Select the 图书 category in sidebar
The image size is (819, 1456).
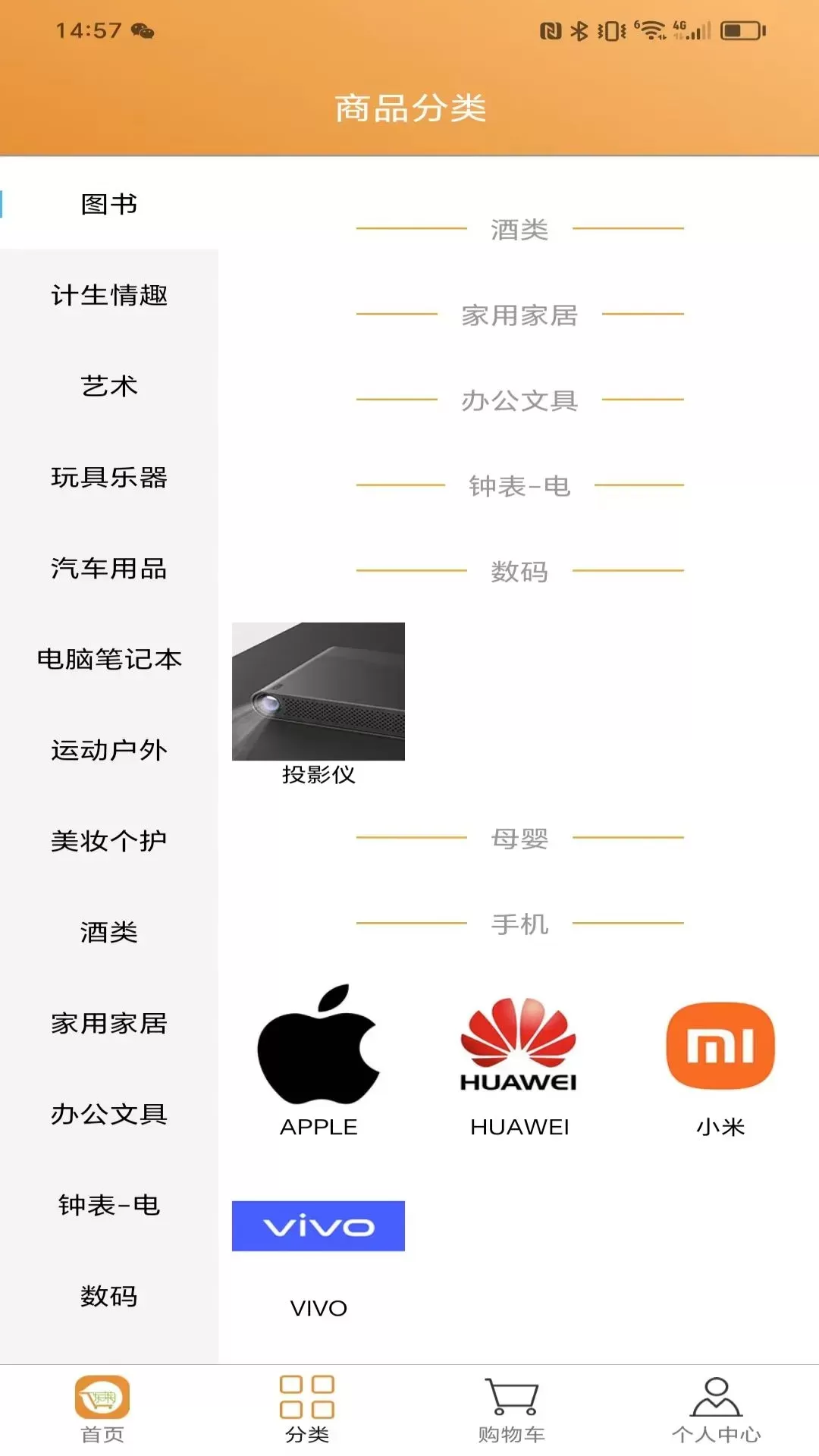point(108,204)
